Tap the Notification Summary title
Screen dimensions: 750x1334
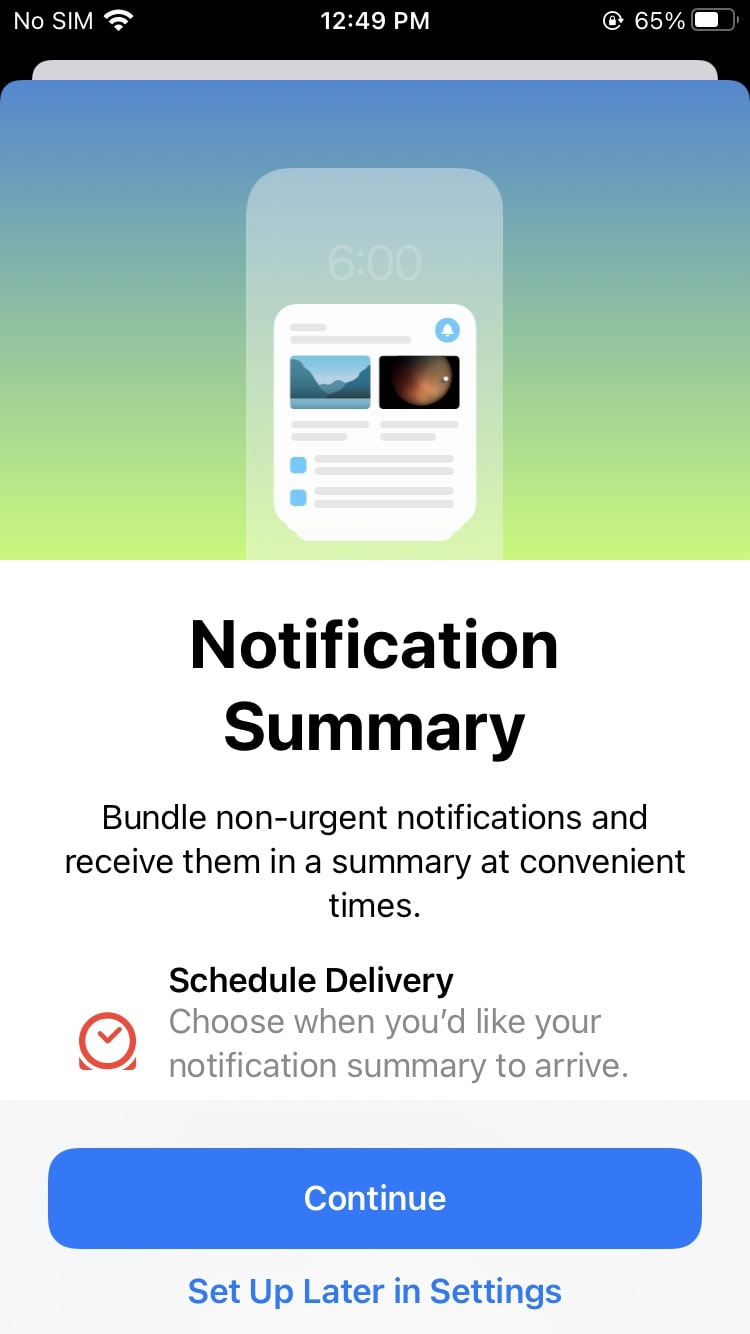click(x=375, y=685)
